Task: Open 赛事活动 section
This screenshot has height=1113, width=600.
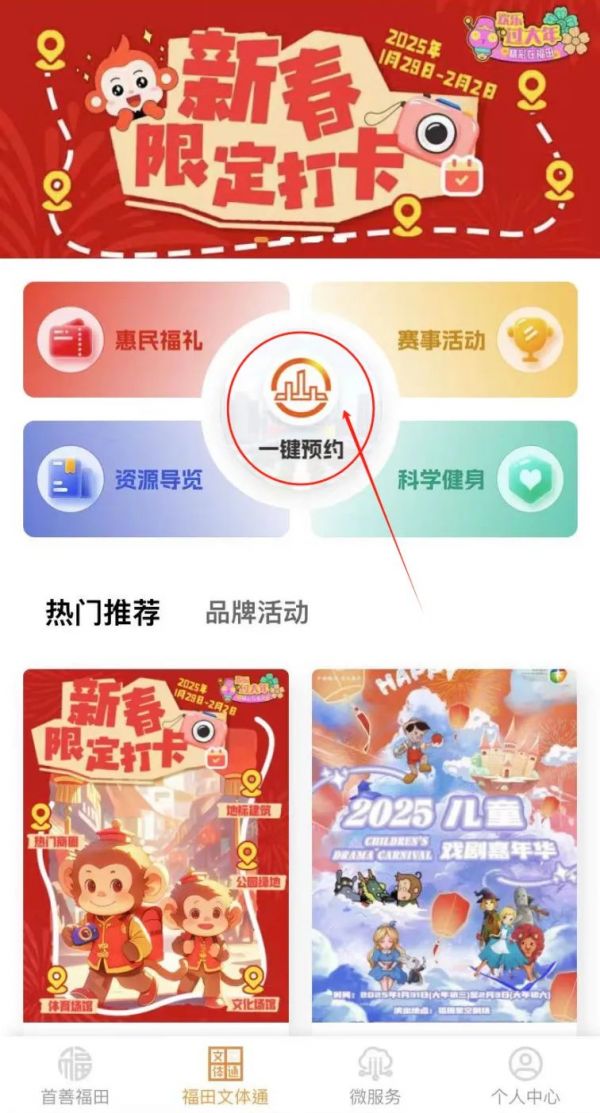Action: click(470, 340)
